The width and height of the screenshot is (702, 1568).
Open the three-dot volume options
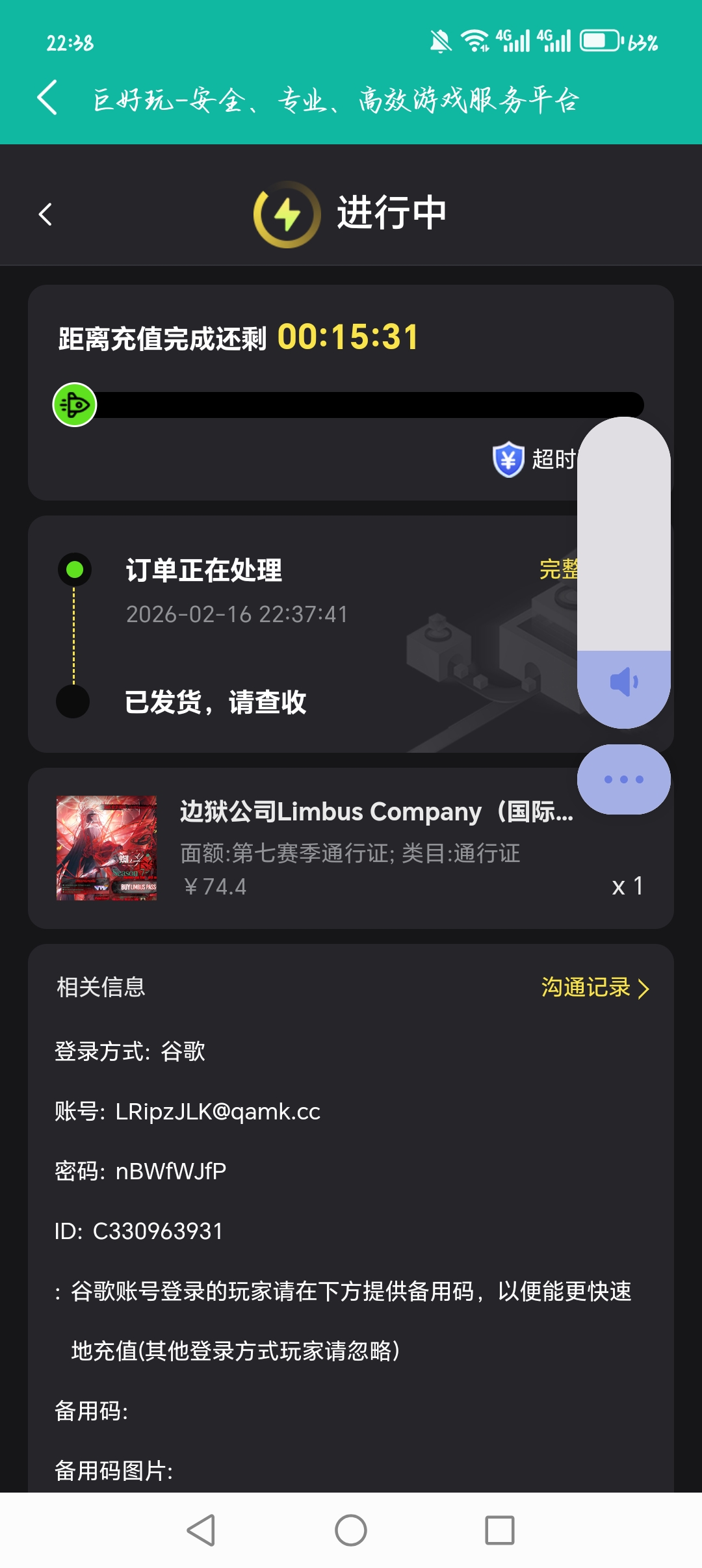pos(624,779)
